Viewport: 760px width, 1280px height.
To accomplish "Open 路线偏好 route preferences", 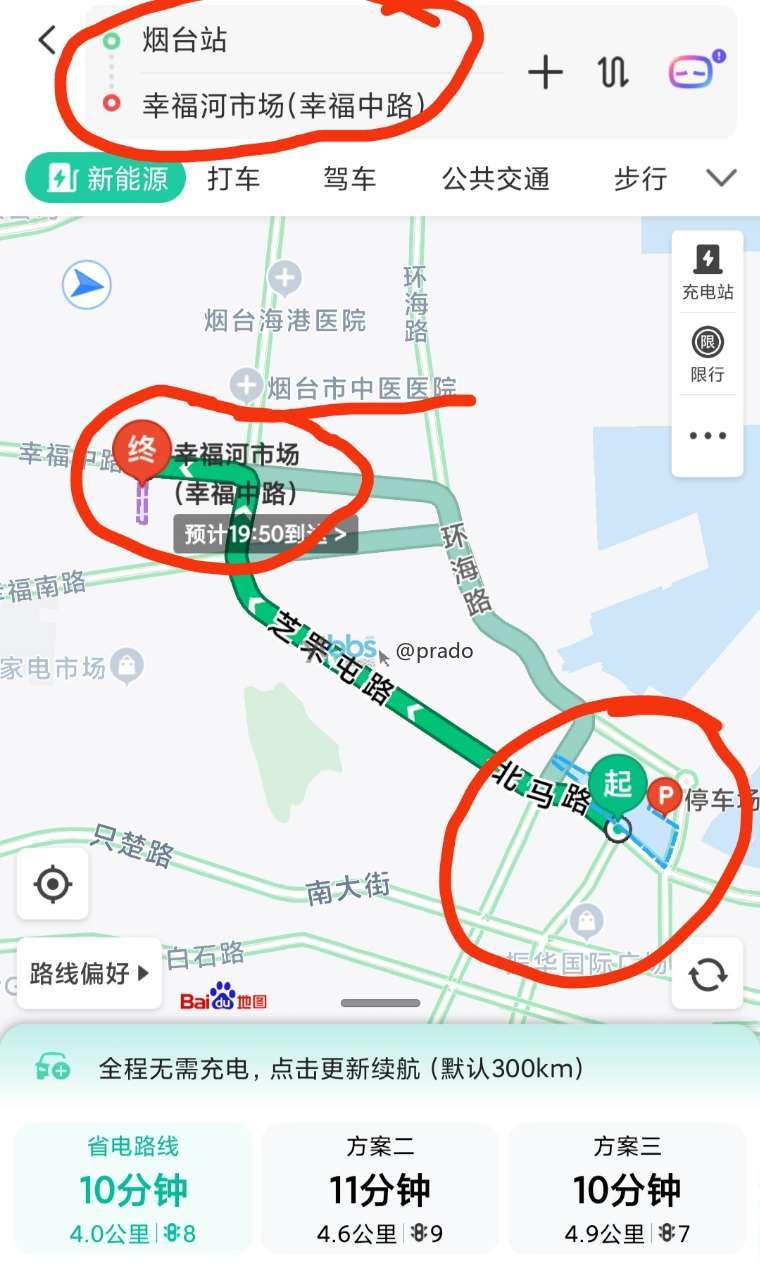I will click(90, 973).
